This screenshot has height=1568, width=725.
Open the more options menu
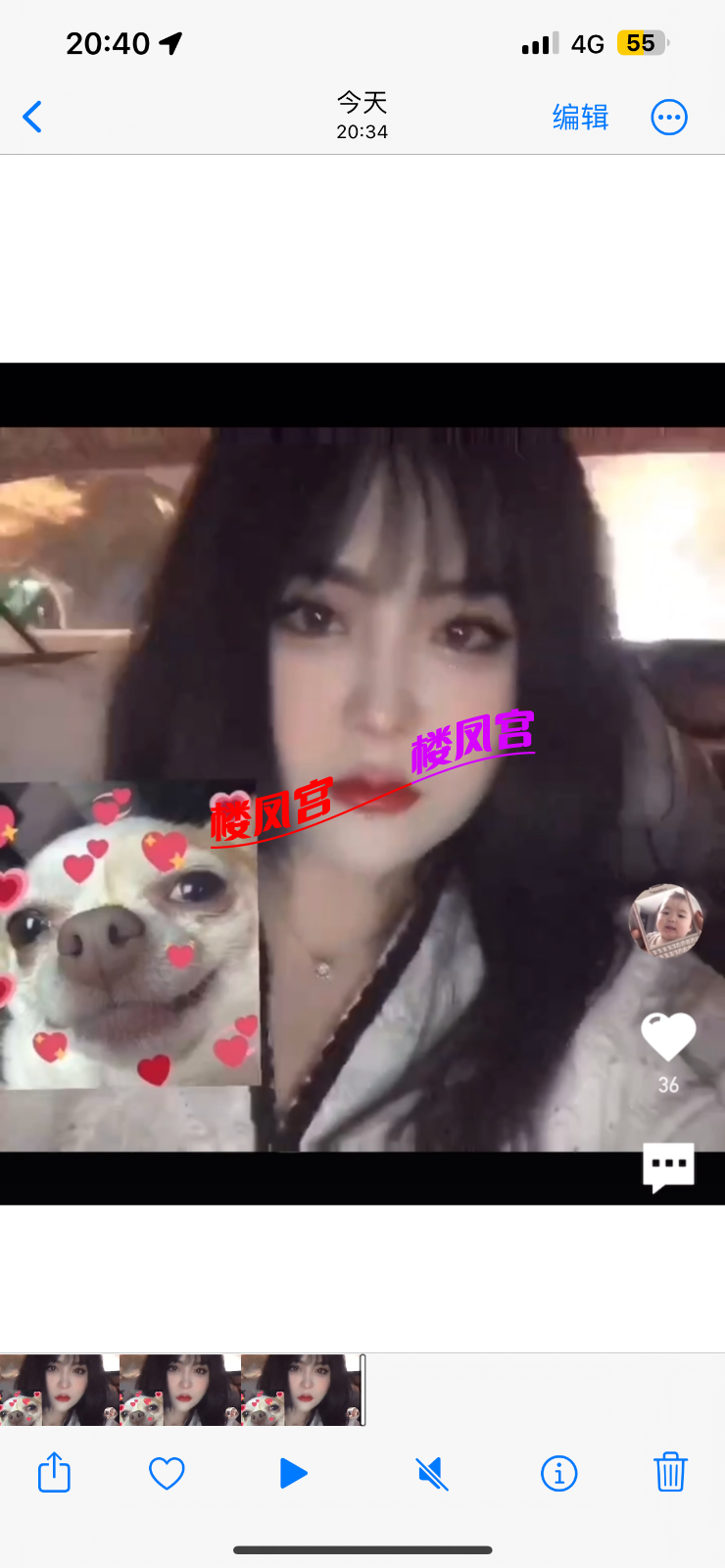pyautogui.click(x=669, y=118)
